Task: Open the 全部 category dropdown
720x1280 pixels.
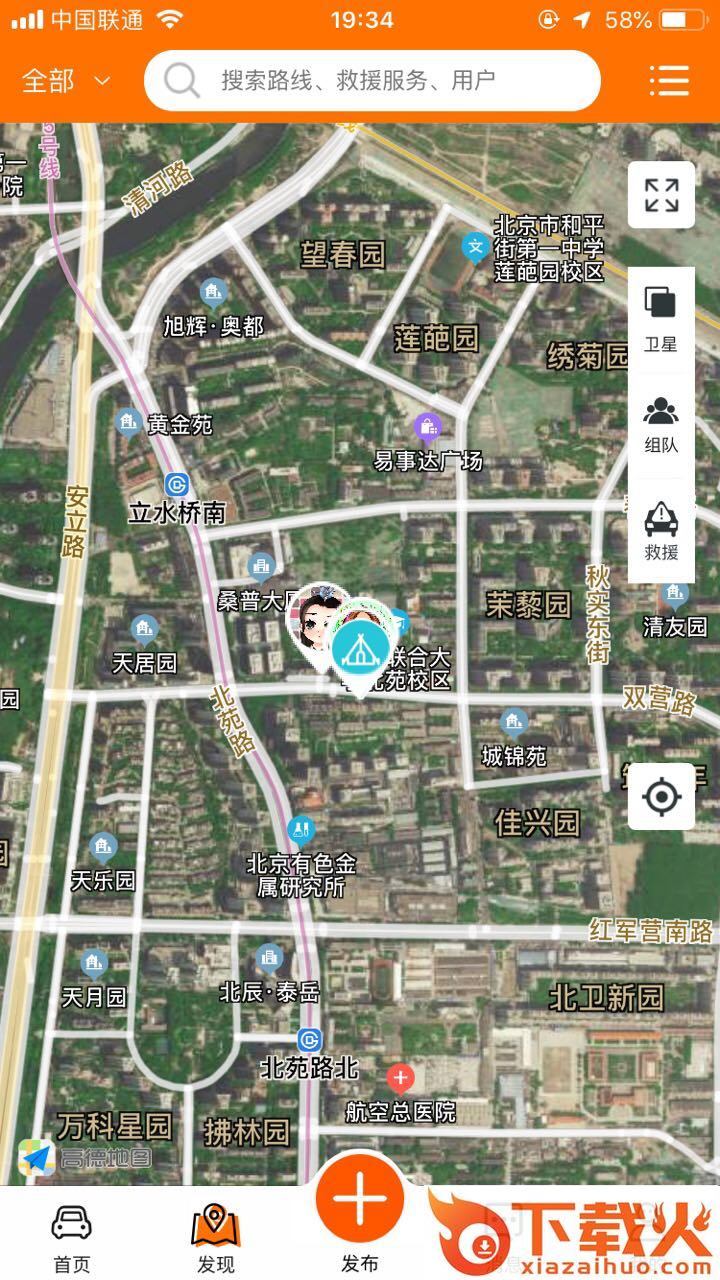Action: pos(66,81)
